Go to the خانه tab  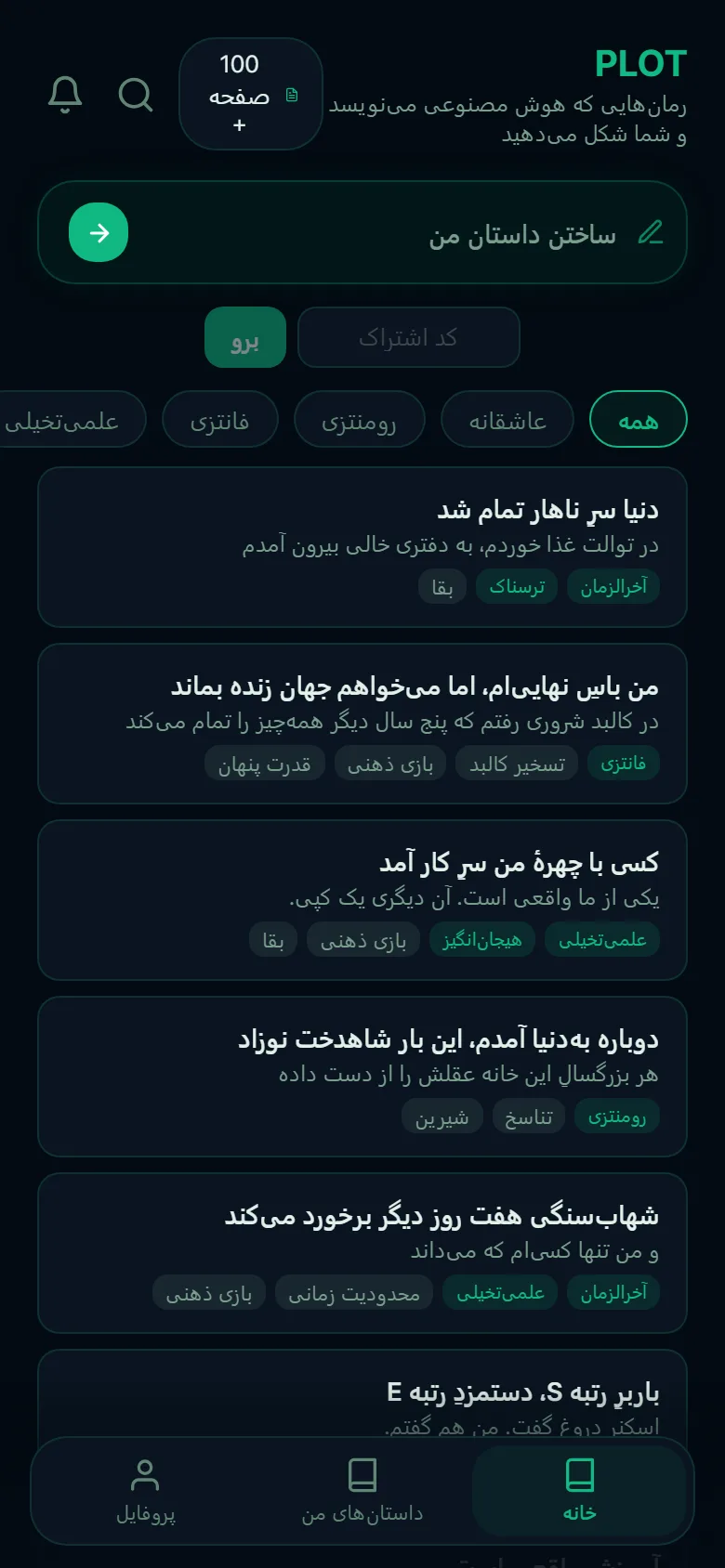[579, 1491]
